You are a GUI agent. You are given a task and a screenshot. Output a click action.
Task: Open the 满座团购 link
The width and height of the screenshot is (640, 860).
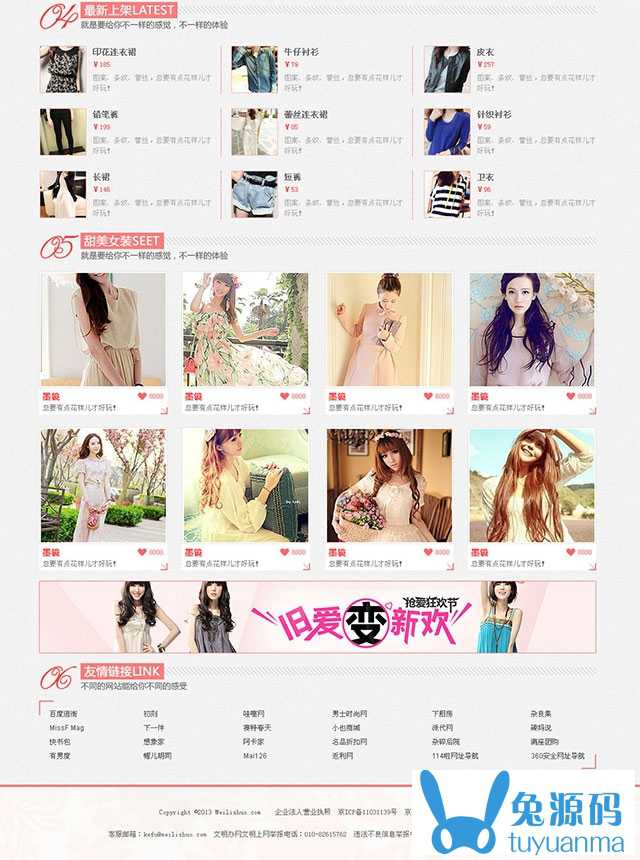pyautogui.click(x=546, y=742)
